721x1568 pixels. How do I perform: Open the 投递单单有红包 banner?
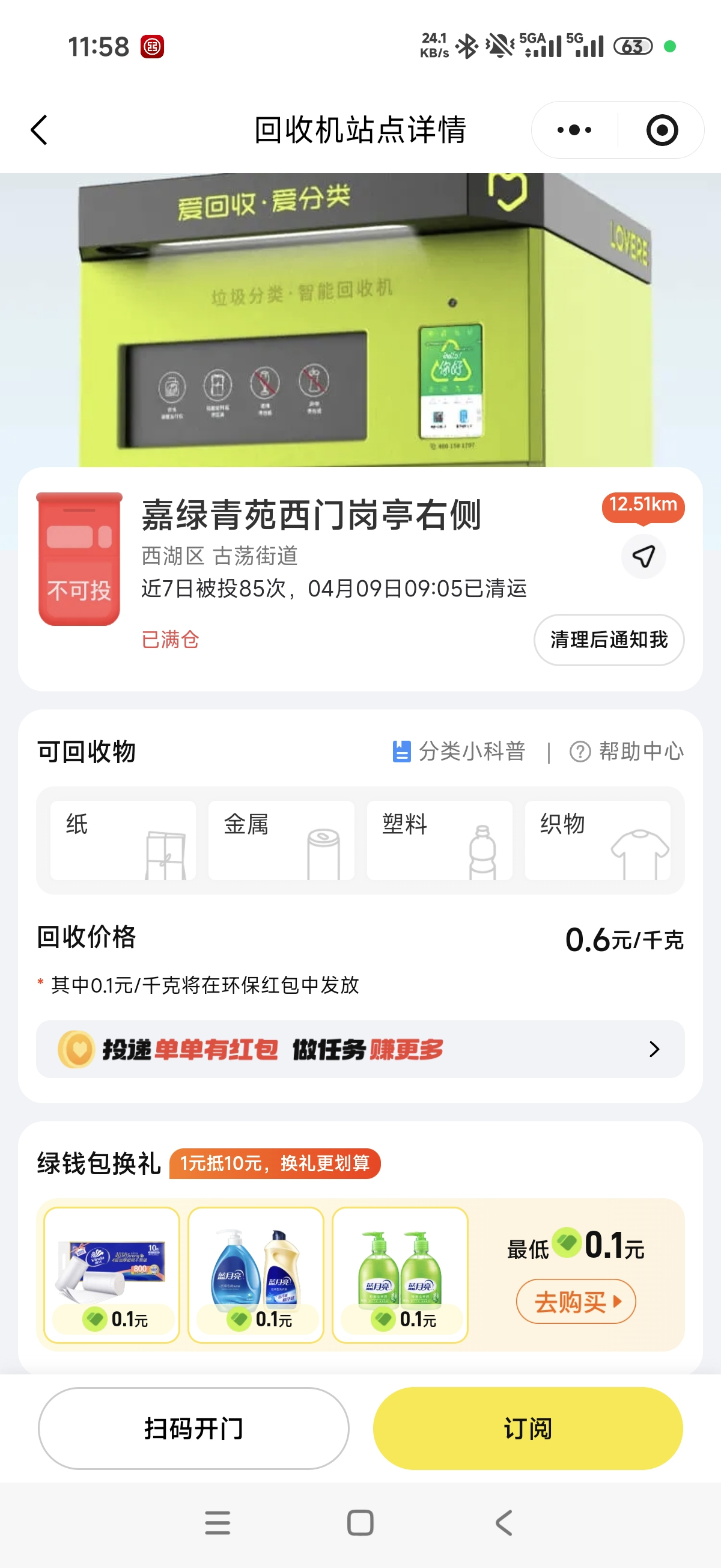pyautogui.click(x=360, y=1049)
